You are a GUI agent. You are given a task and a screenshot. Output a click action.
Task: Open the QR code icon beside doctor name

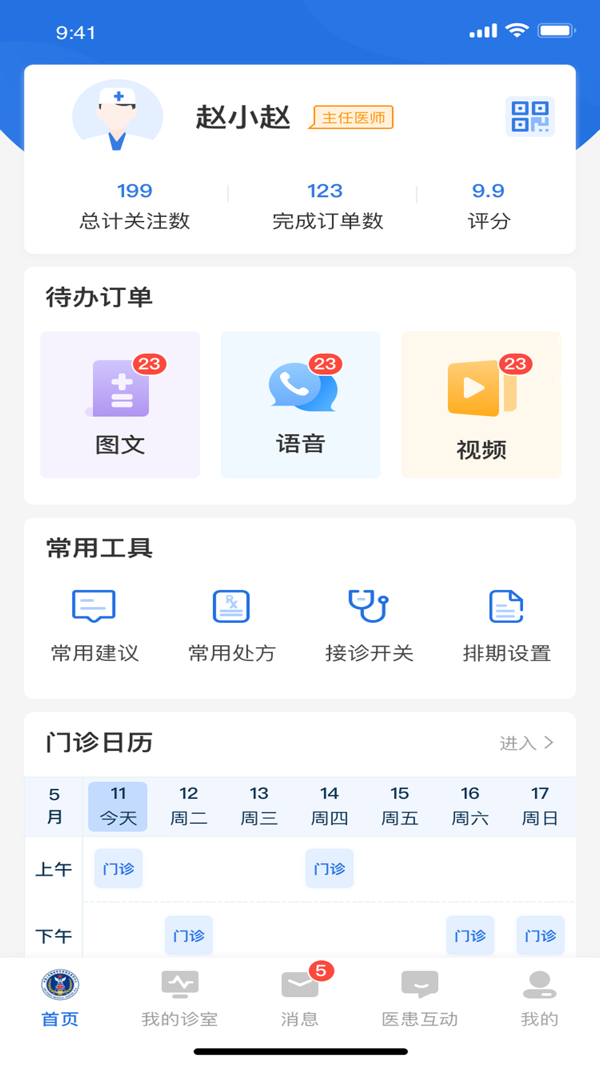[529, 117]
